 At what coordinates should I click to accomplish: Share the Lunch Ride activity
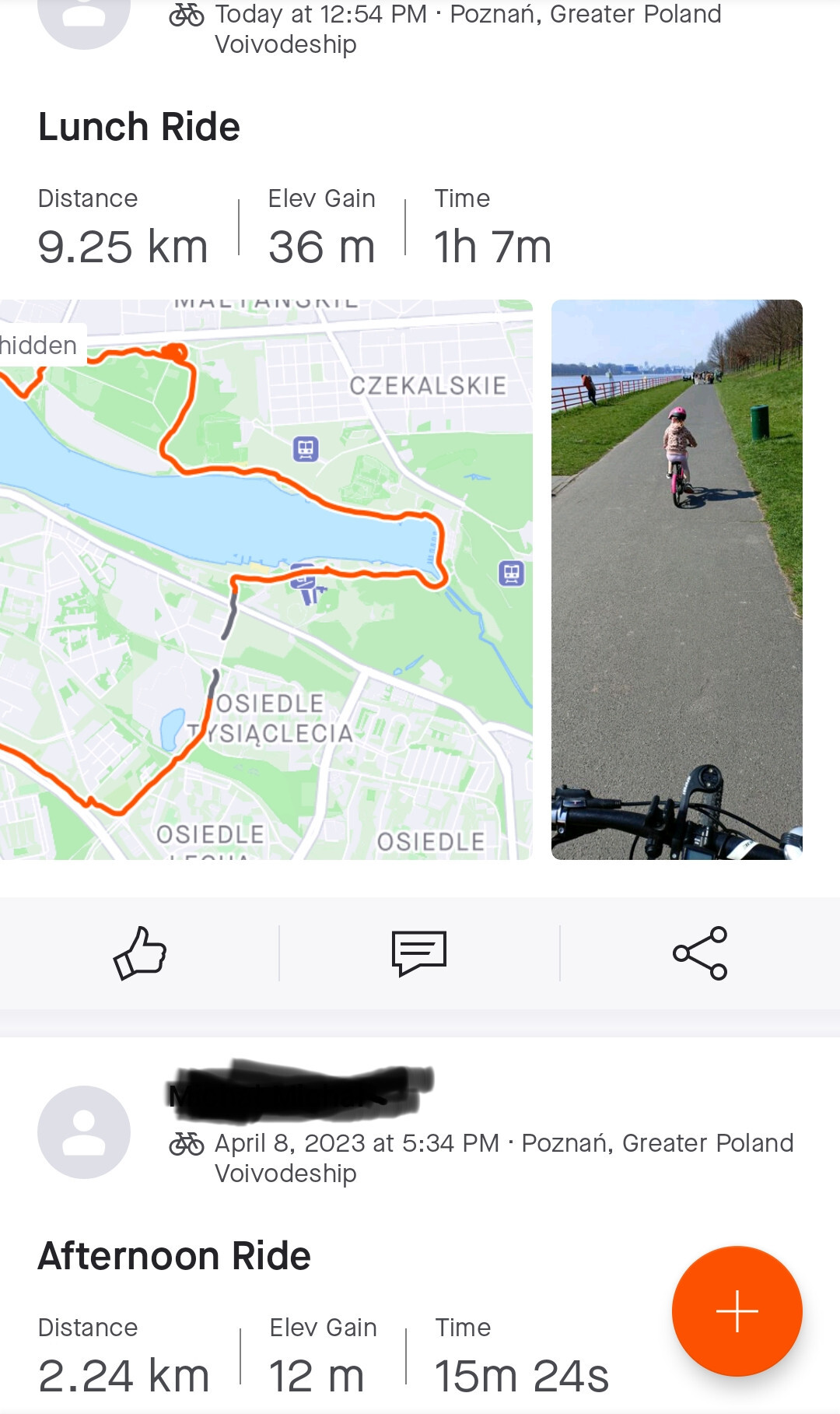[699, 953]
